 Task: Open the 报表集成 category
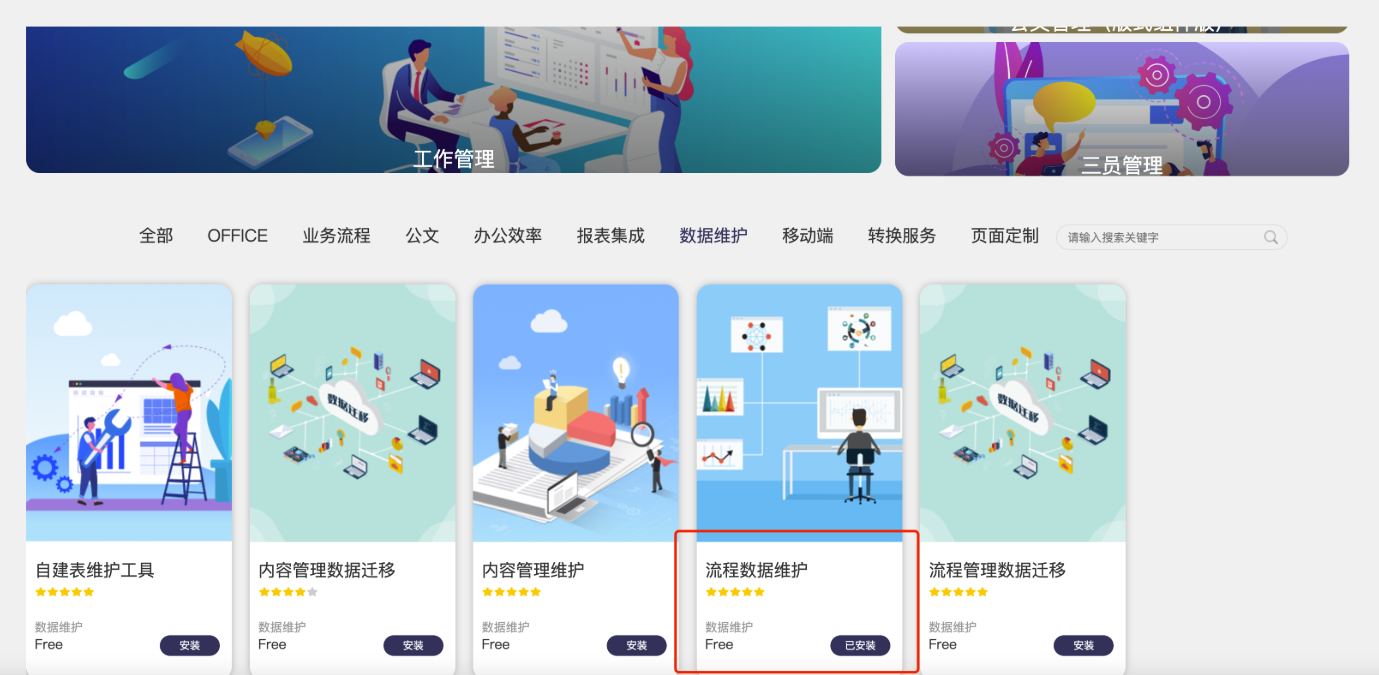point(611,236)
